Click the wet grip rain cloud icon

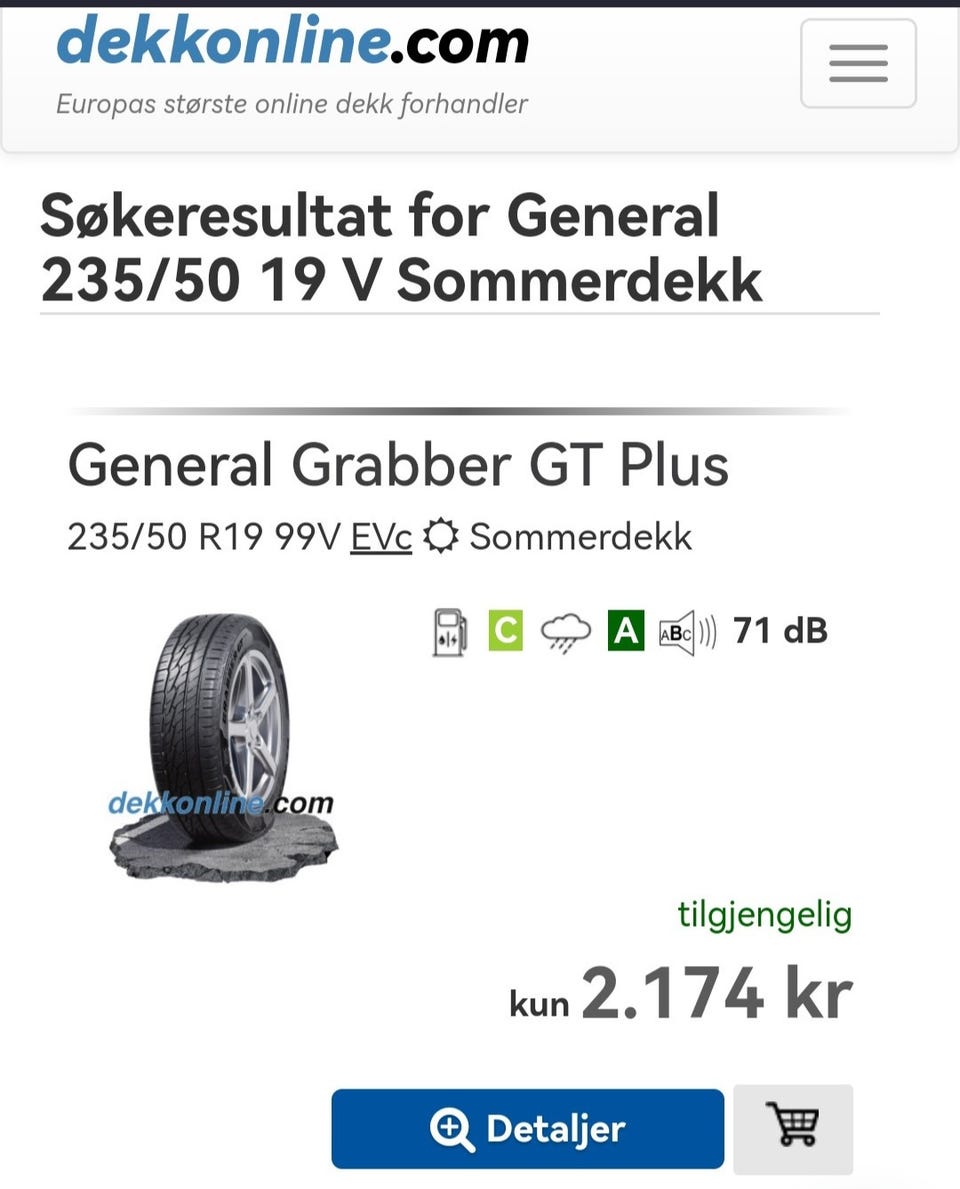(567, 631)
